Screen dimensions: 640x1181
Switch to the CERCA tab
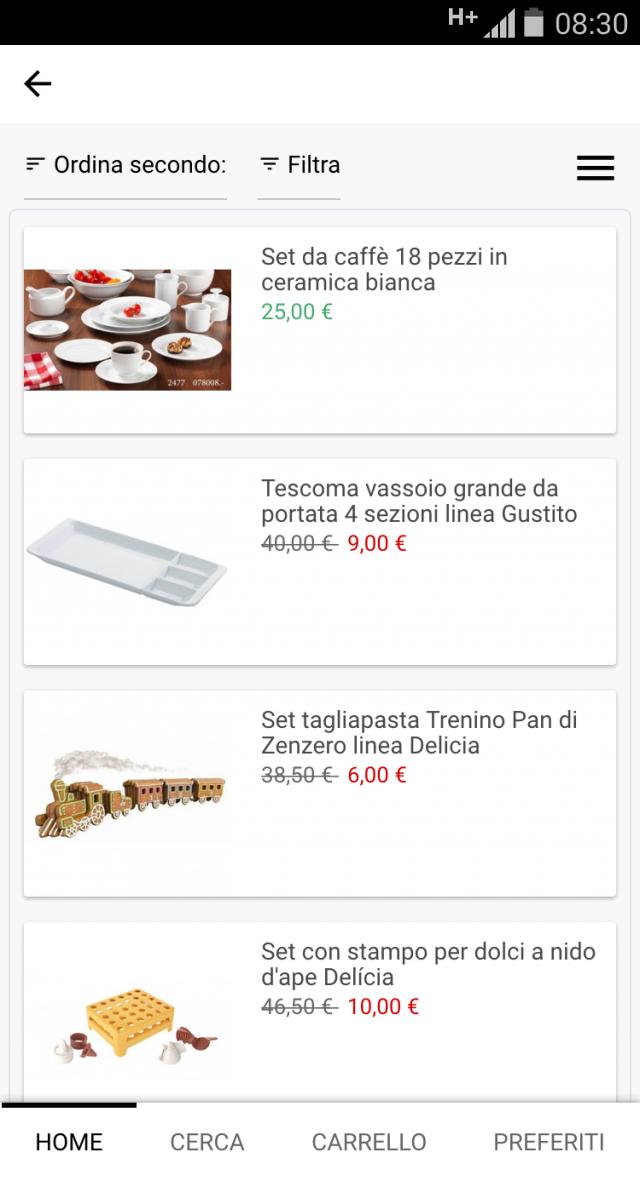tap(207, 1142)
